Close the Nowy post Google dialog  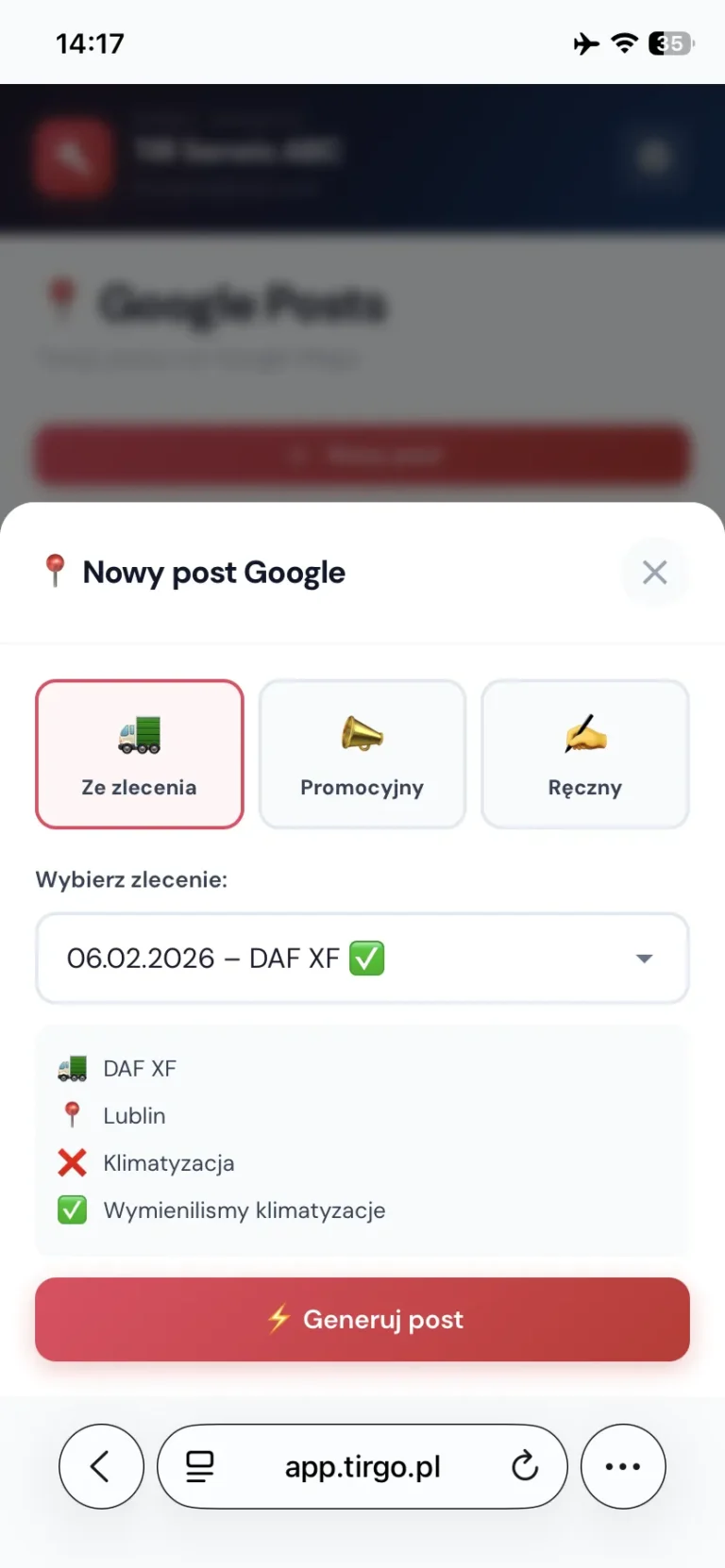654,571
